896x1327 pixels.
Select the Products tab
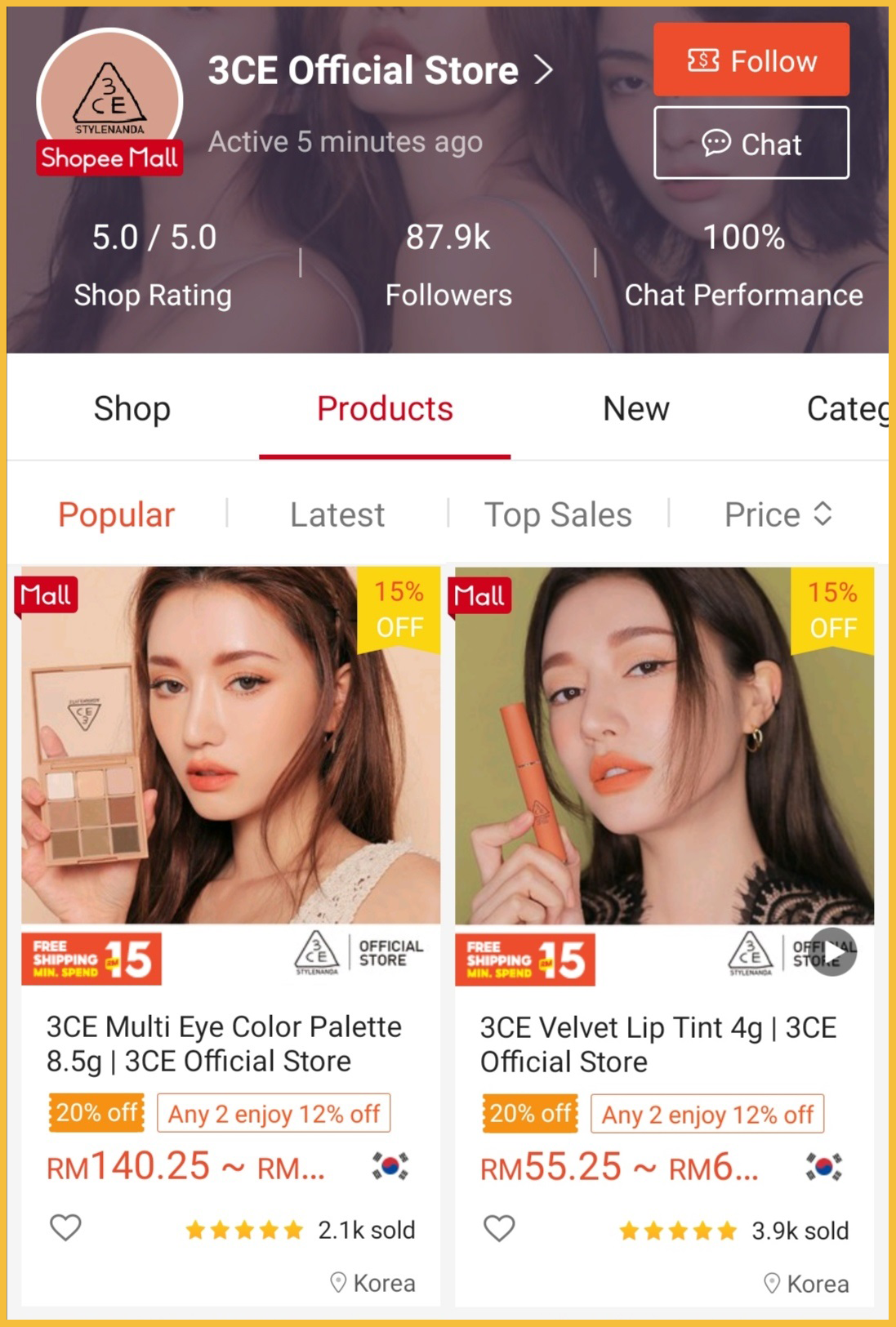pyautogui.click(x=385, y=408)
